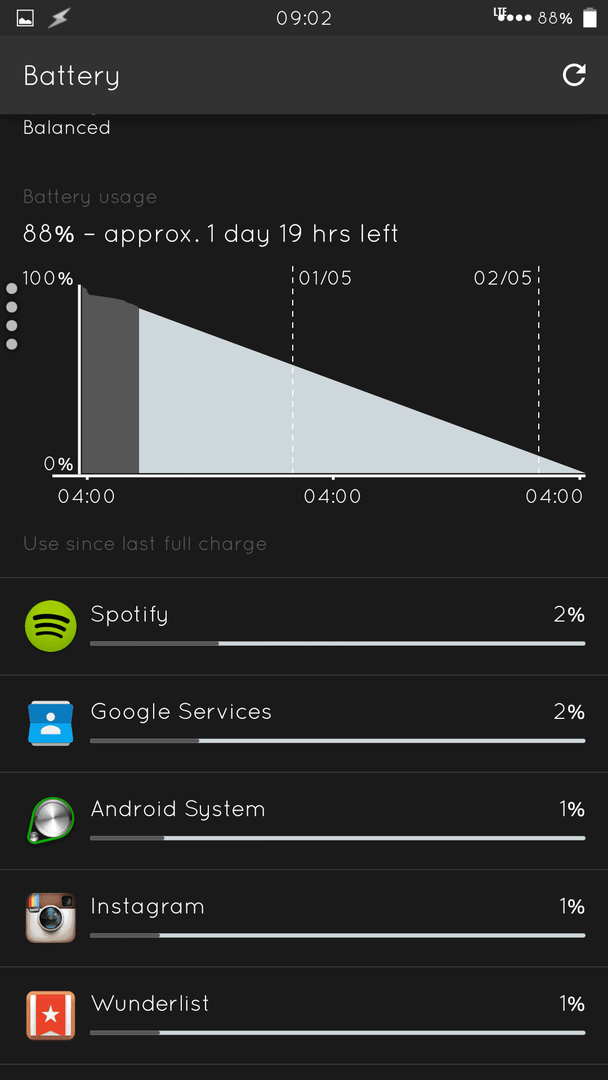Screen dimensions: 608x1080
Task: Open Android System usage details
Action: (x=304, y=821)
